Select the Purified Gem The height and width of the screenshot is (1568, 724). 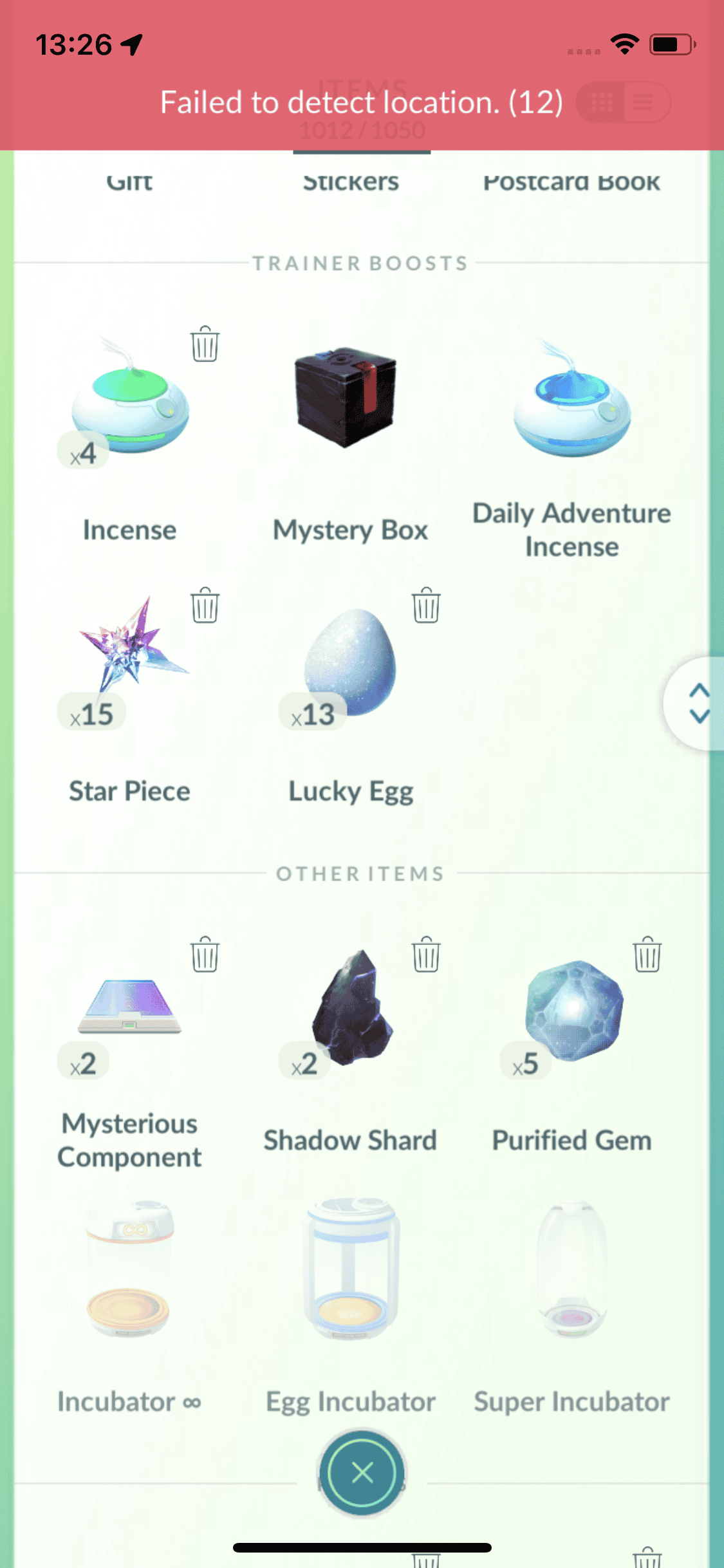[x=573, y=1011]
